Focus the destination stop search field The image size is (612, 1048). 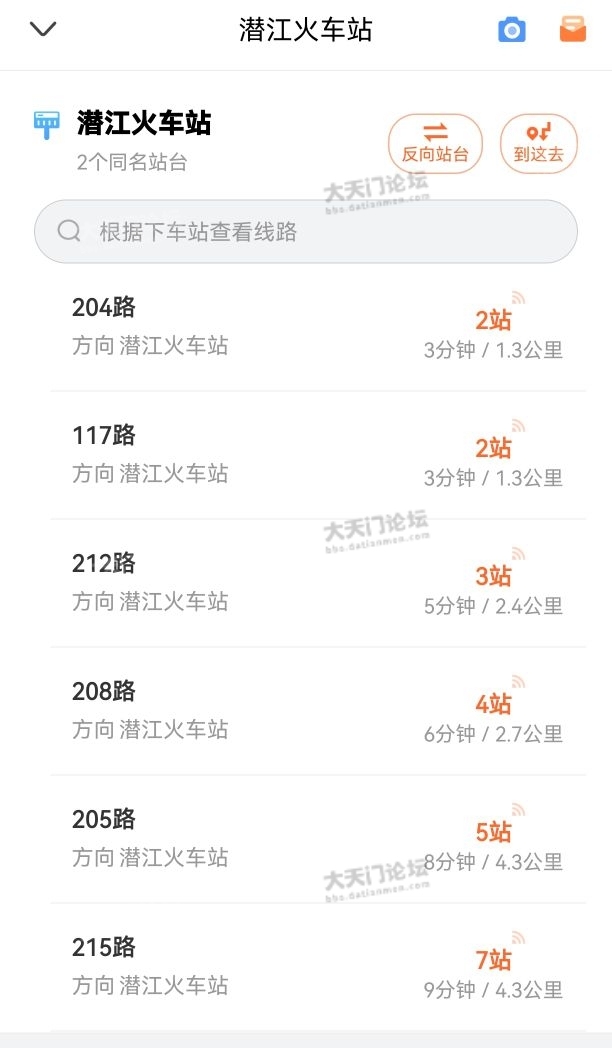[x=306, y=231]
